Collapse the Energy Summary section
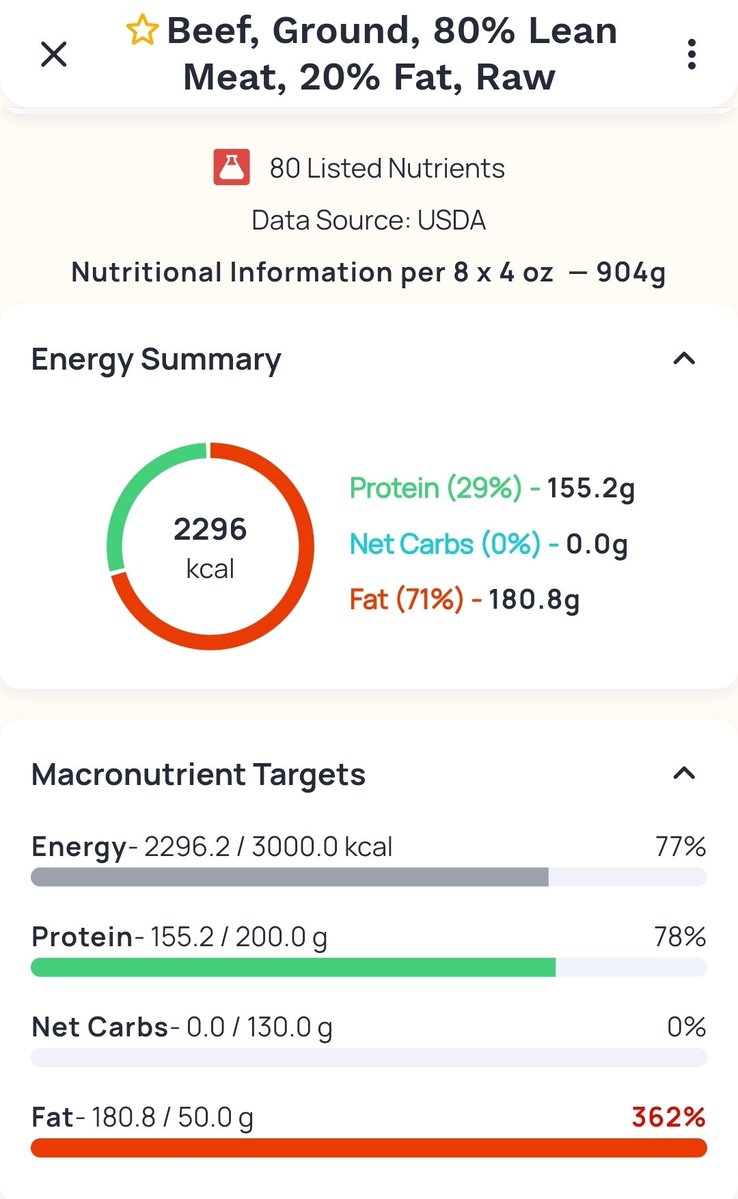The height and width of the screenshot is (1199, 738). (684, 358)
